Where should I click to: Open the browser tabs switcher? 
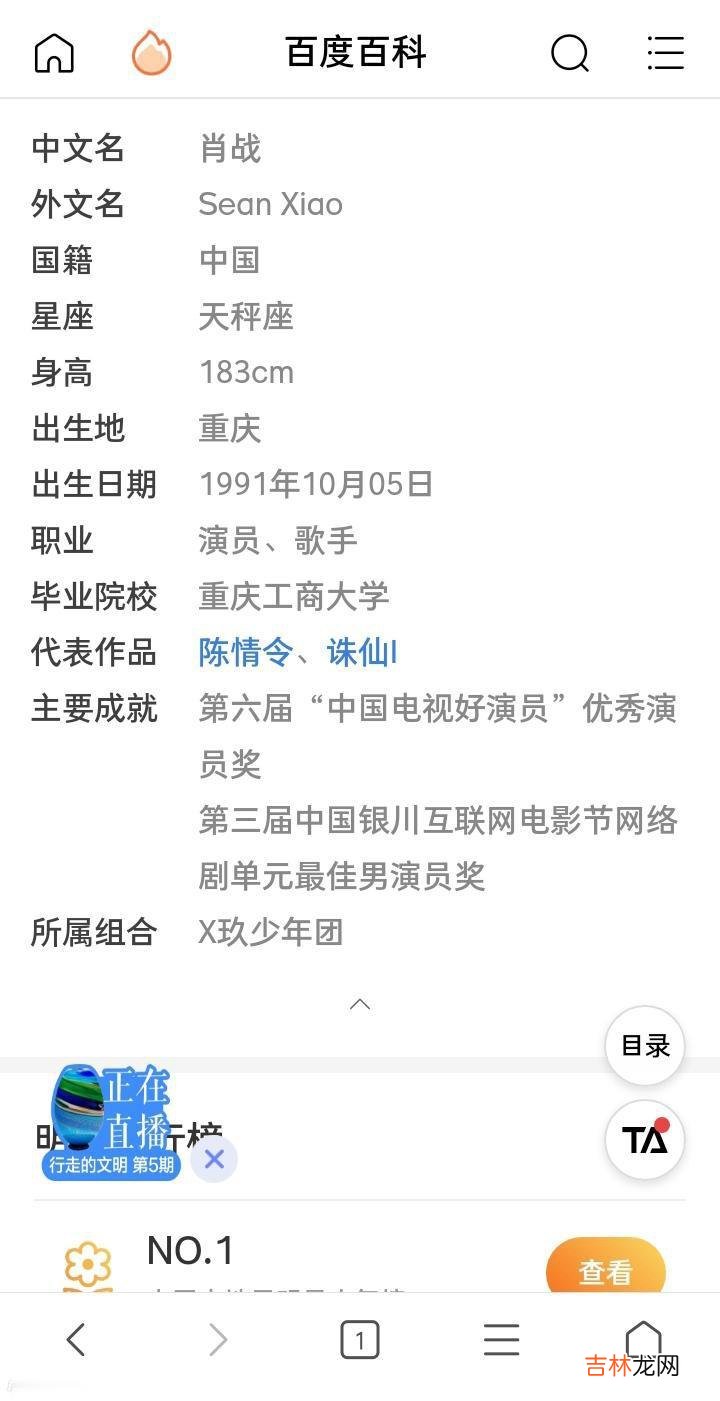click(x=360, y=1339)
